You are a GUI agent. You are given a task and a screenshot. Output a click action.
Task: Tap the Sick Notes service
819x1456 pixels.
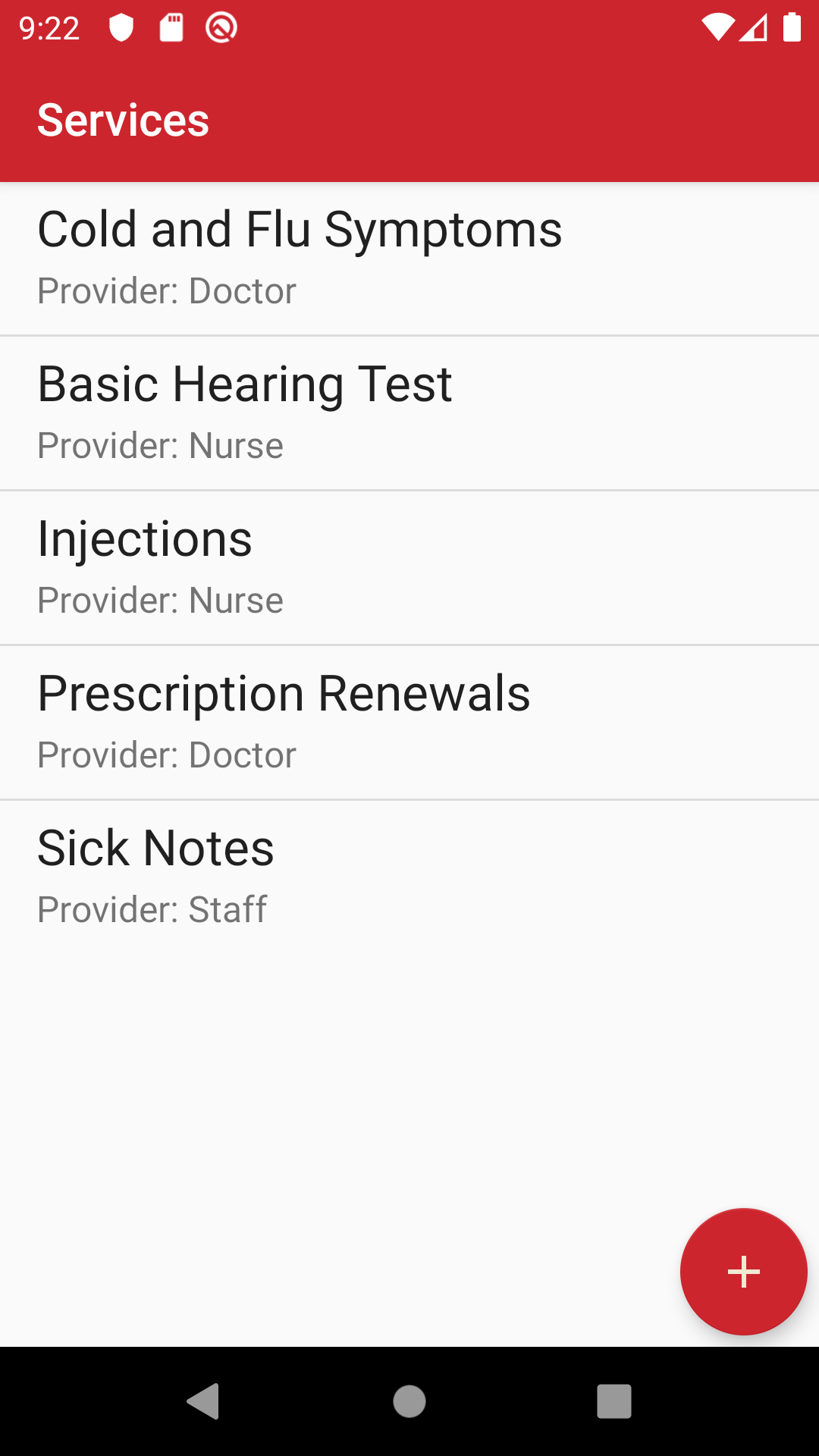click(409, 877)
